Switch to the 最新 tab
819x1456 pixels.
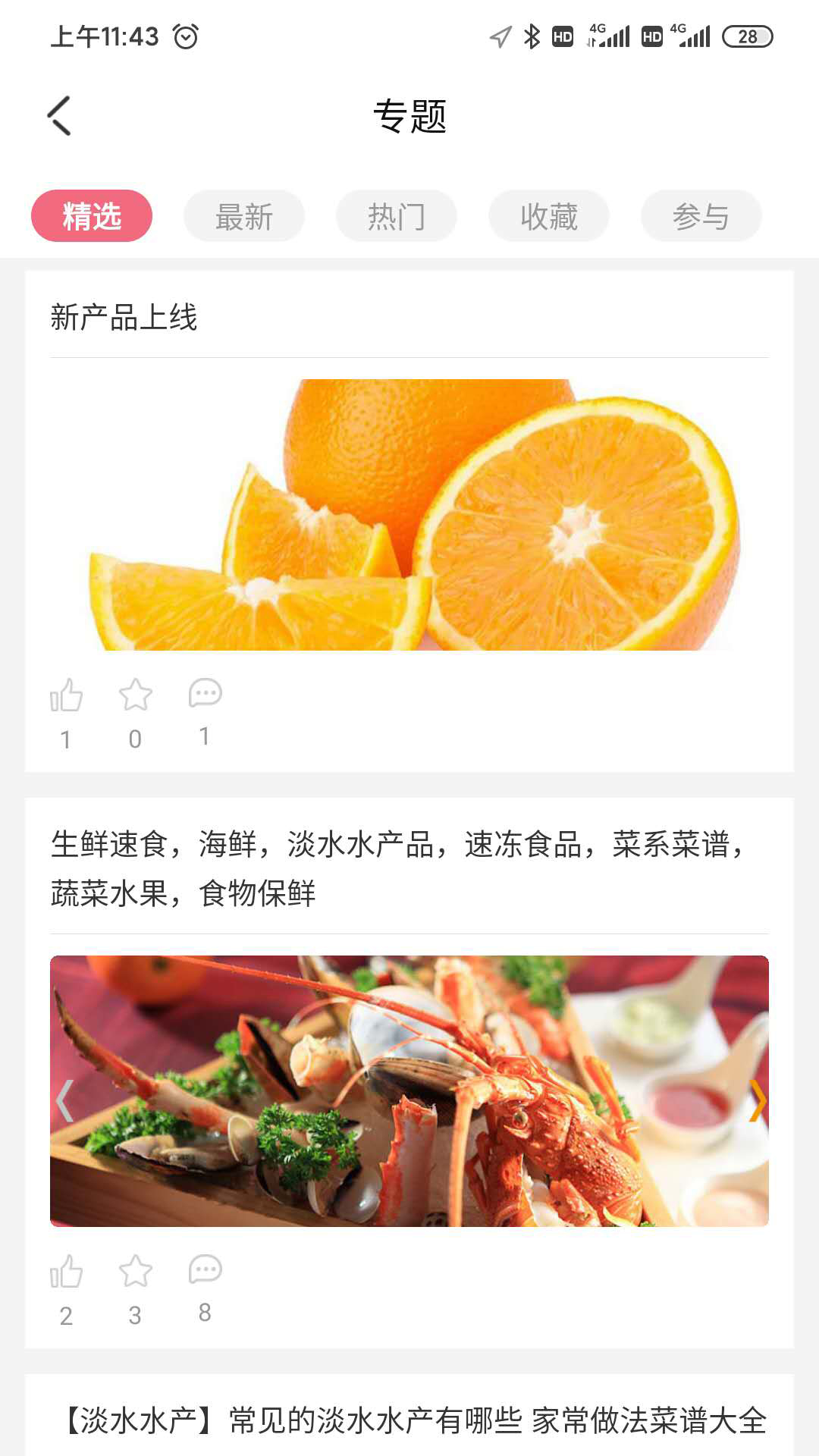point(244,216)
